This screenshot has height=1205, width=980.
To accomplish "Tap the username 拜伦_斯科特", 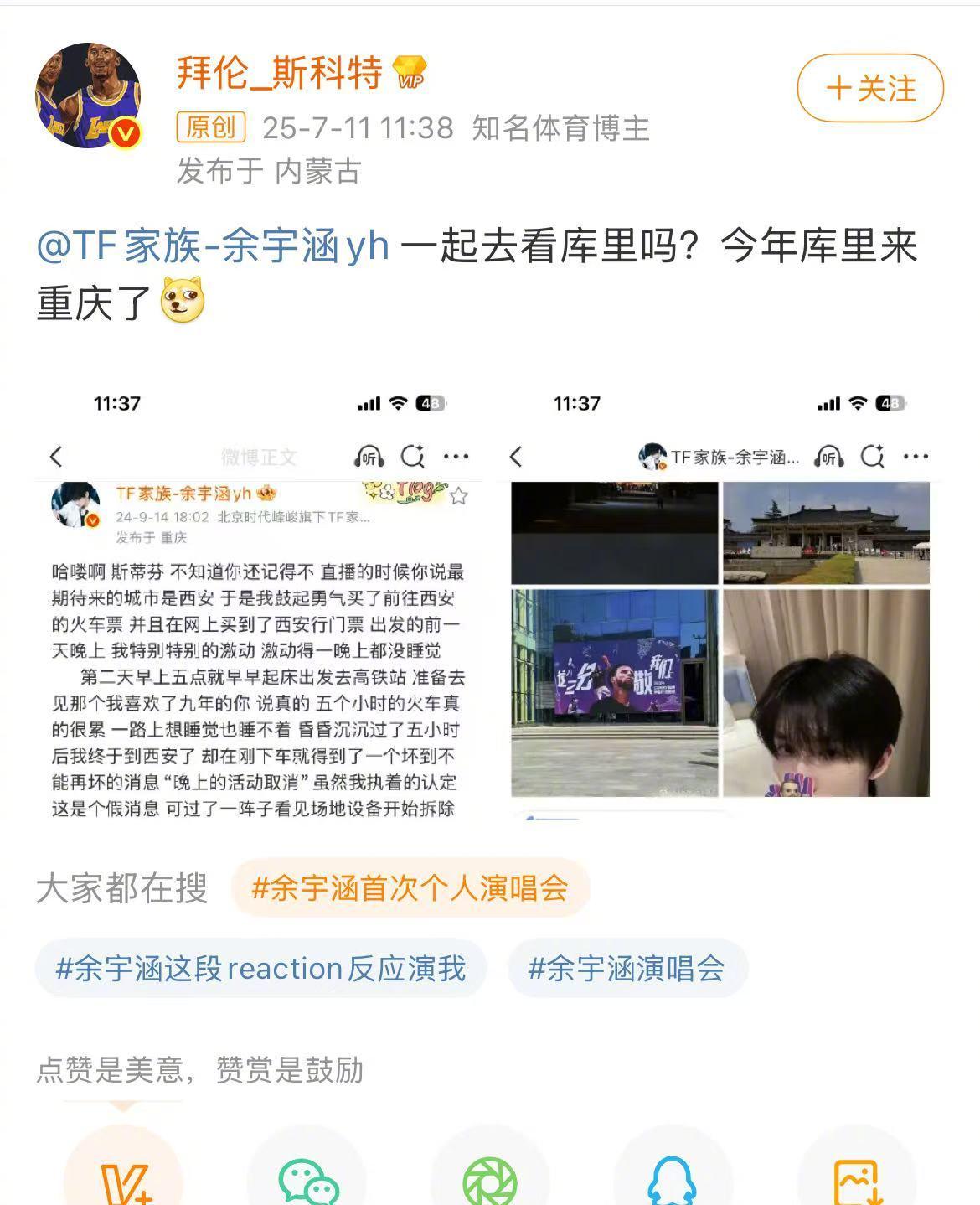I will coord(279,74).
